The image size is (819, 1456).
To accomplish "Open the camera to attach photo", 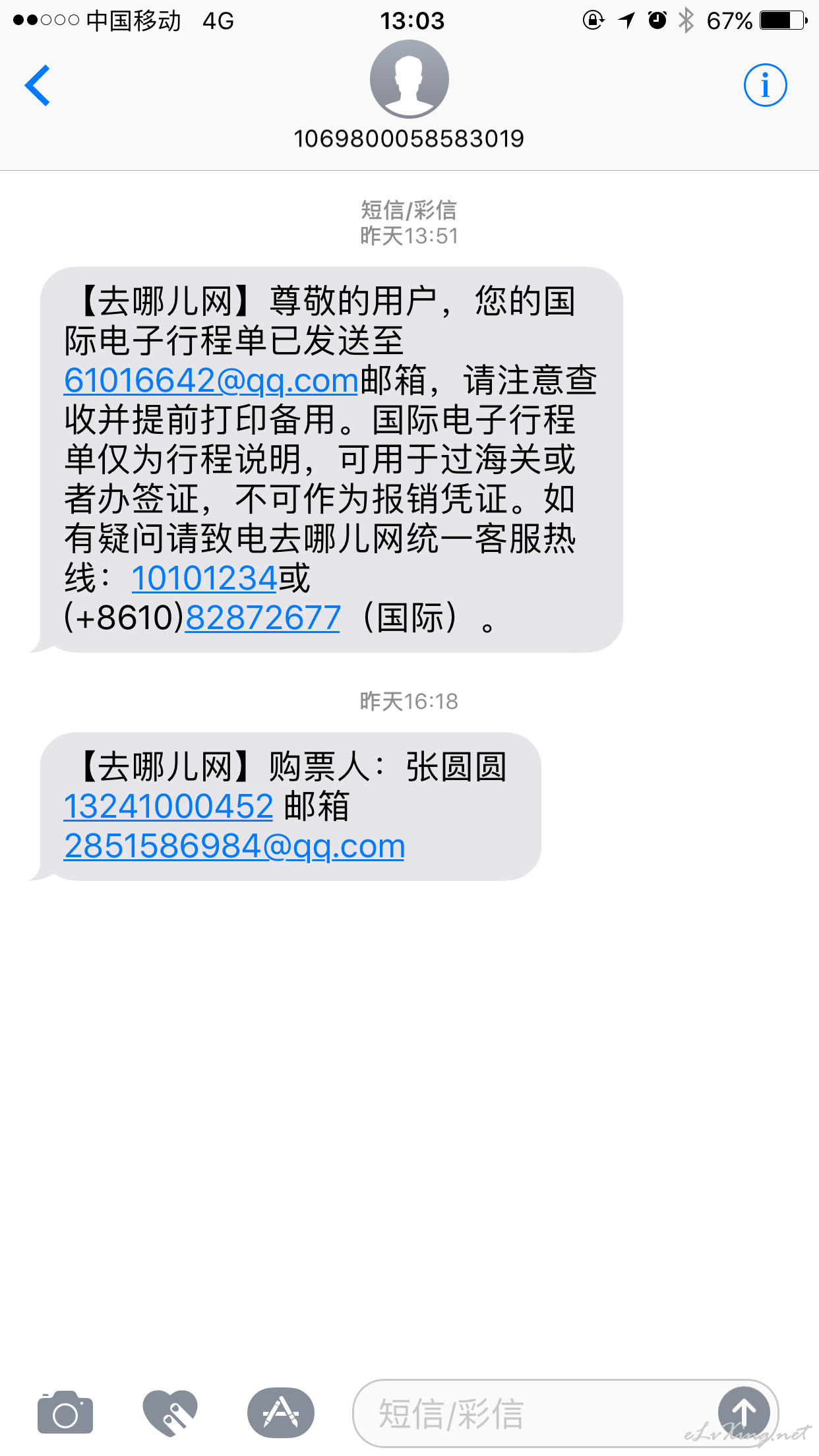I will point(65,1412).
